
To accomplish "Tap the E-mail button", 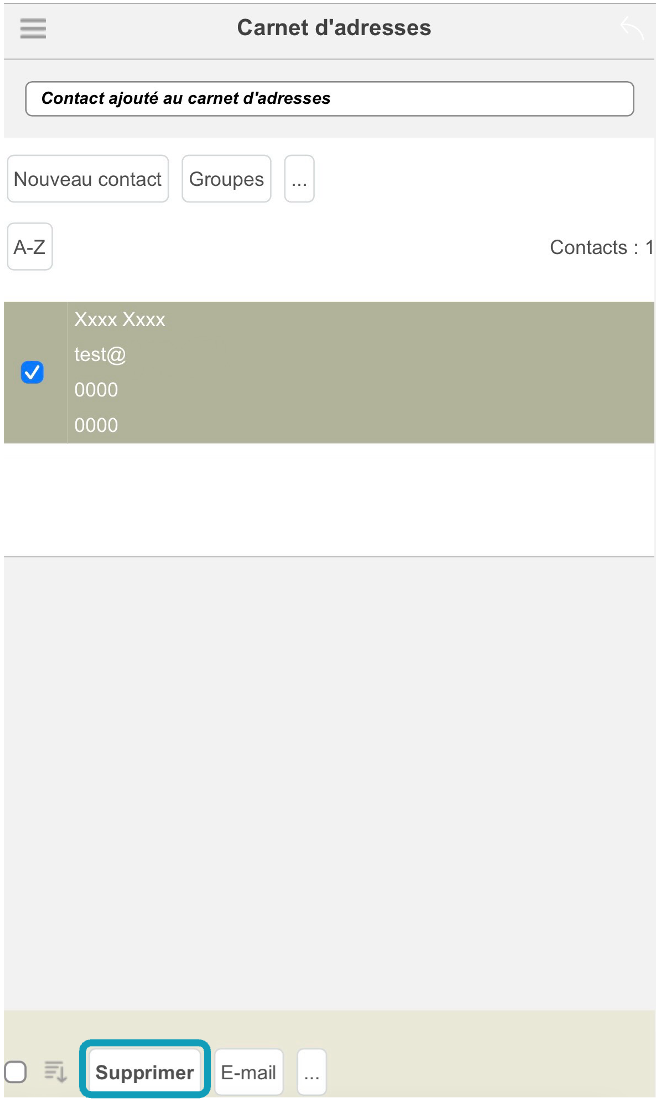I will (x=248, y=1072).
